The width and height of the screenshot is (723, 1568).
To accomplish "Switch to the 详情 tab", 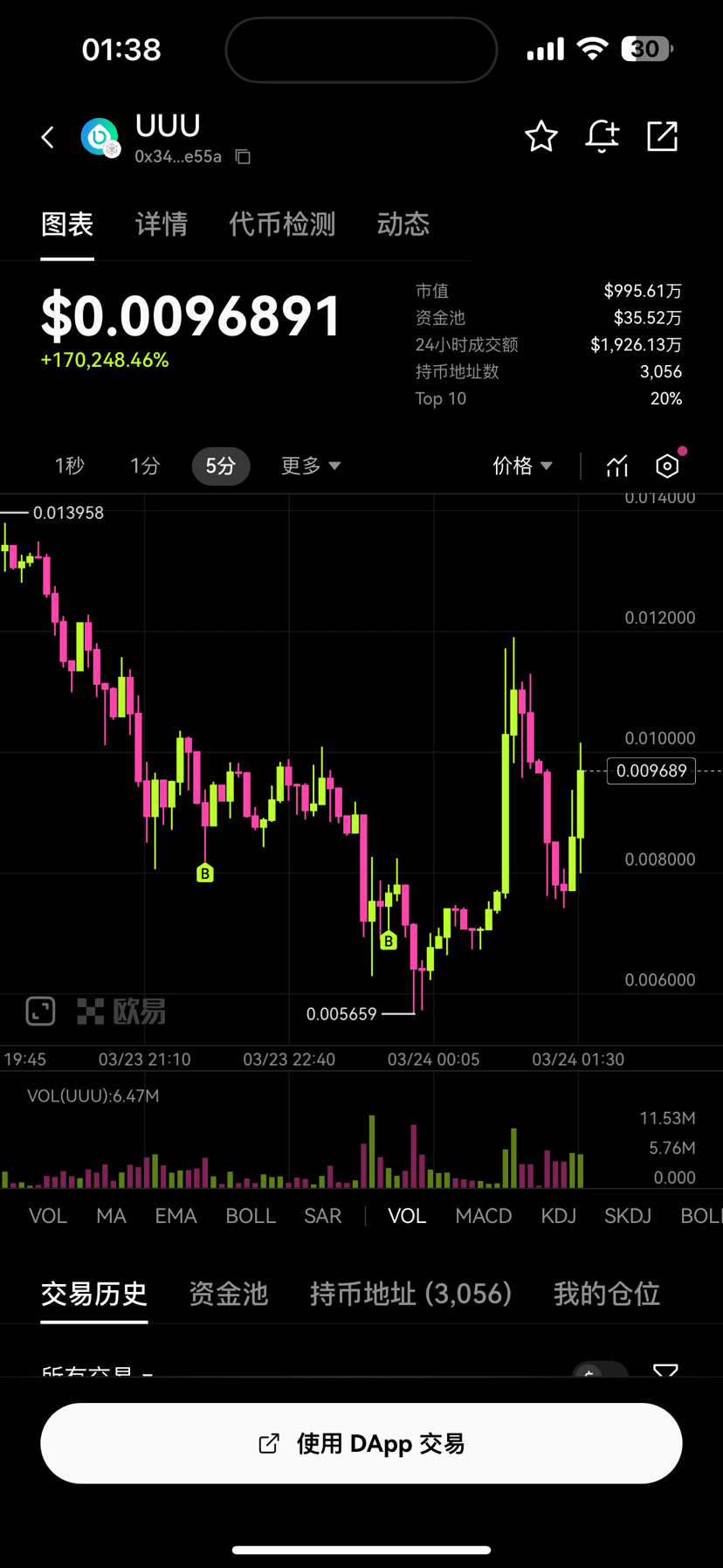I will (162, 224).
